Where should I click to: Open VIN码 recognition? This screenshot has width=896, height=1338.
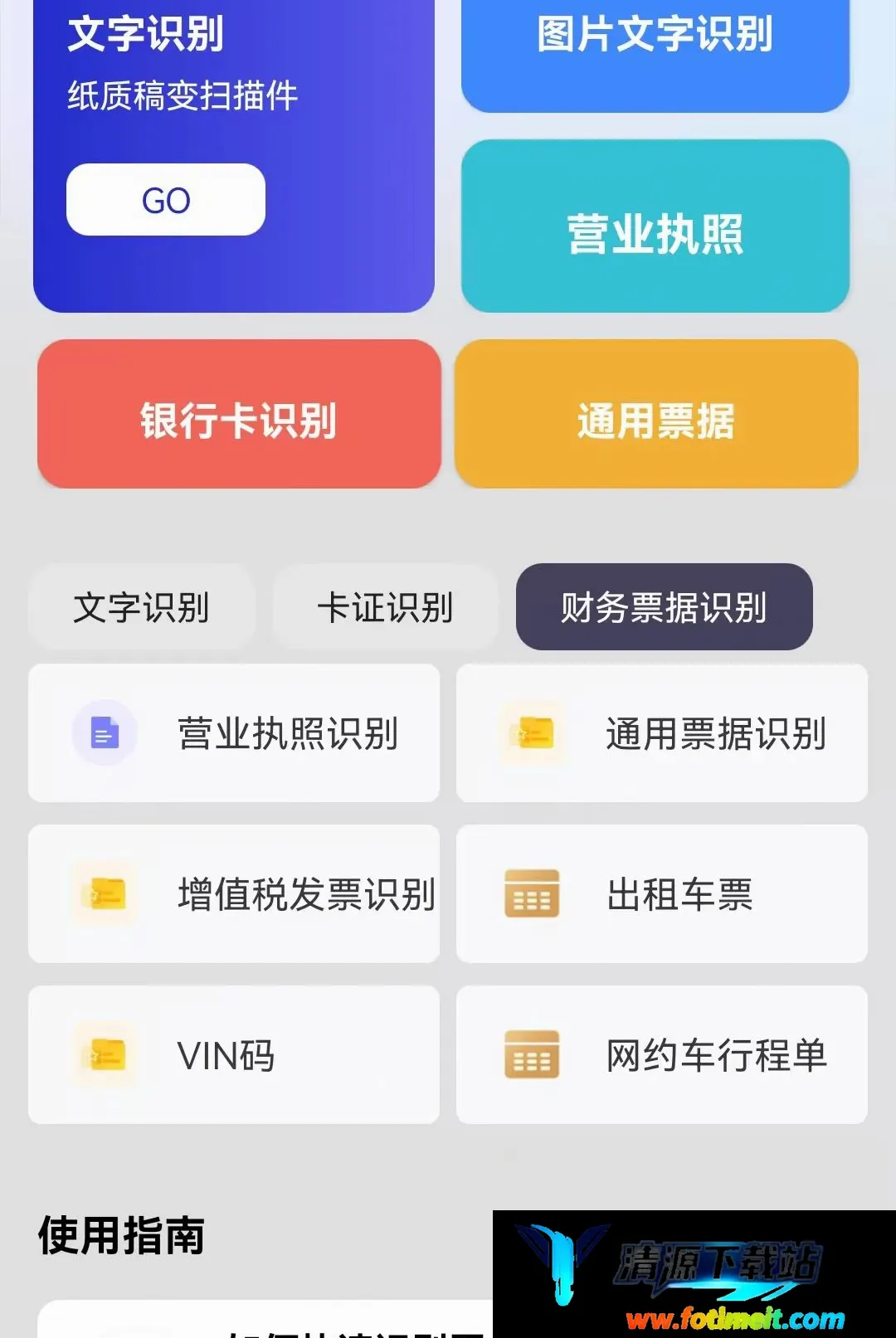pos(234,1055)
